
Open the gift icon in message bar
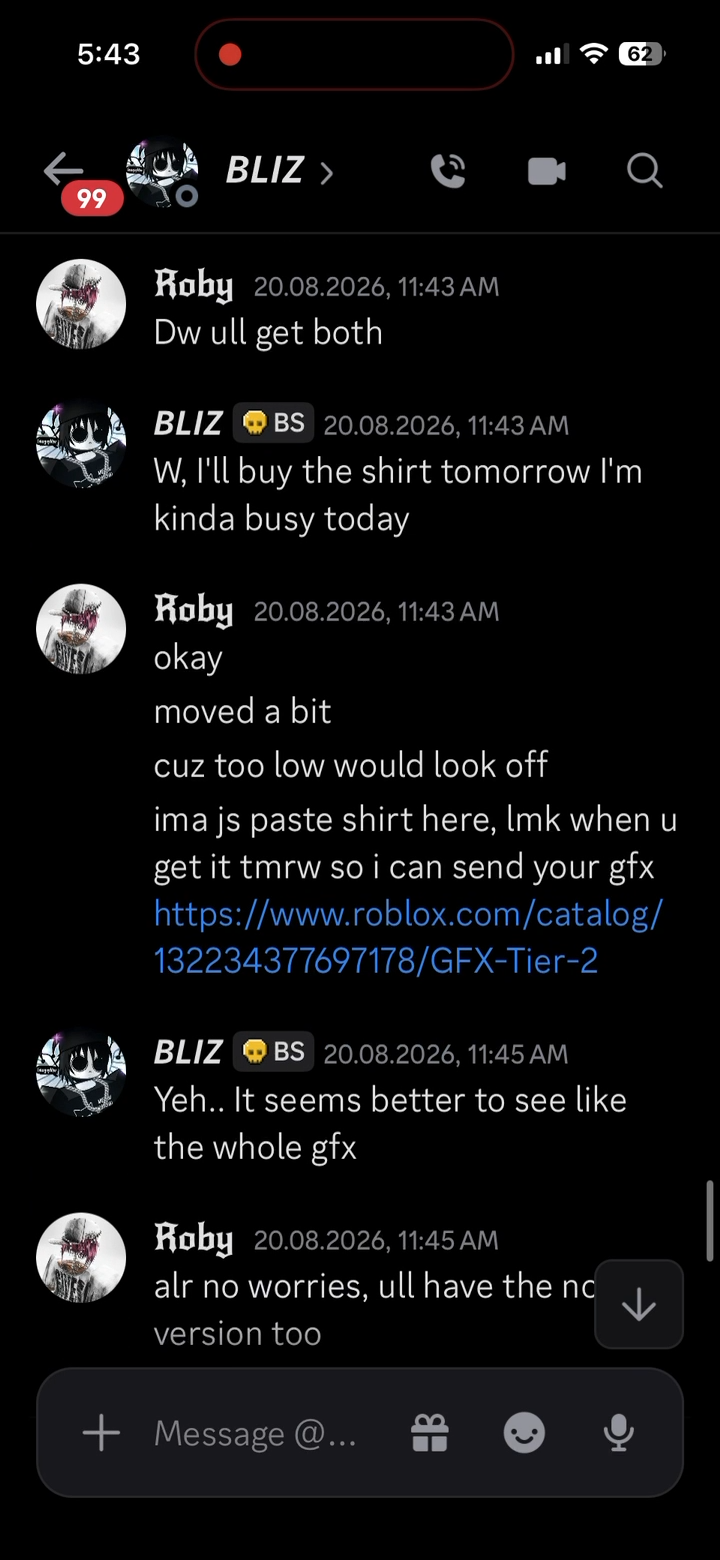click(430, 1433)
